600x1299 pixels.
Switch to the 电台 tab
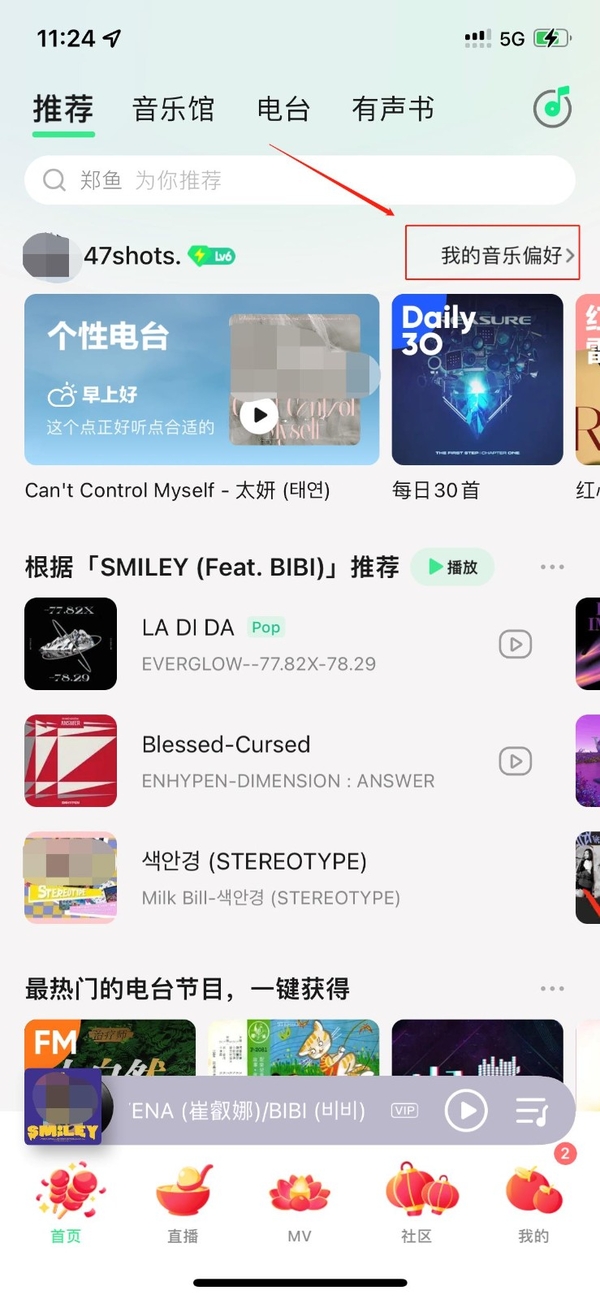(283, 109)
